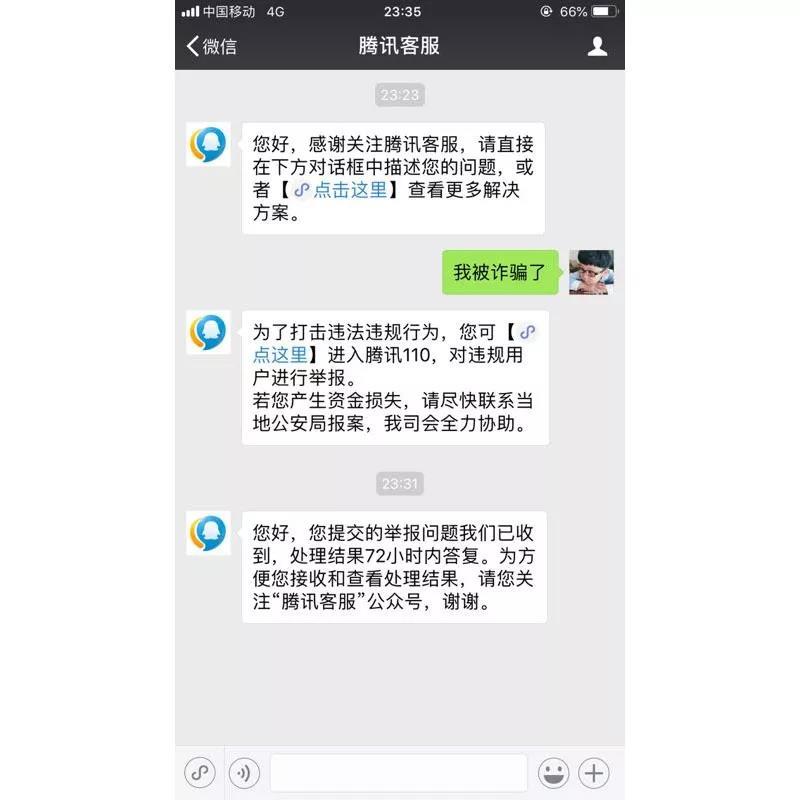Open the 腾讯客服 account profile icon
The width and height of the screenshot is (800, 800).
[597, 46]
